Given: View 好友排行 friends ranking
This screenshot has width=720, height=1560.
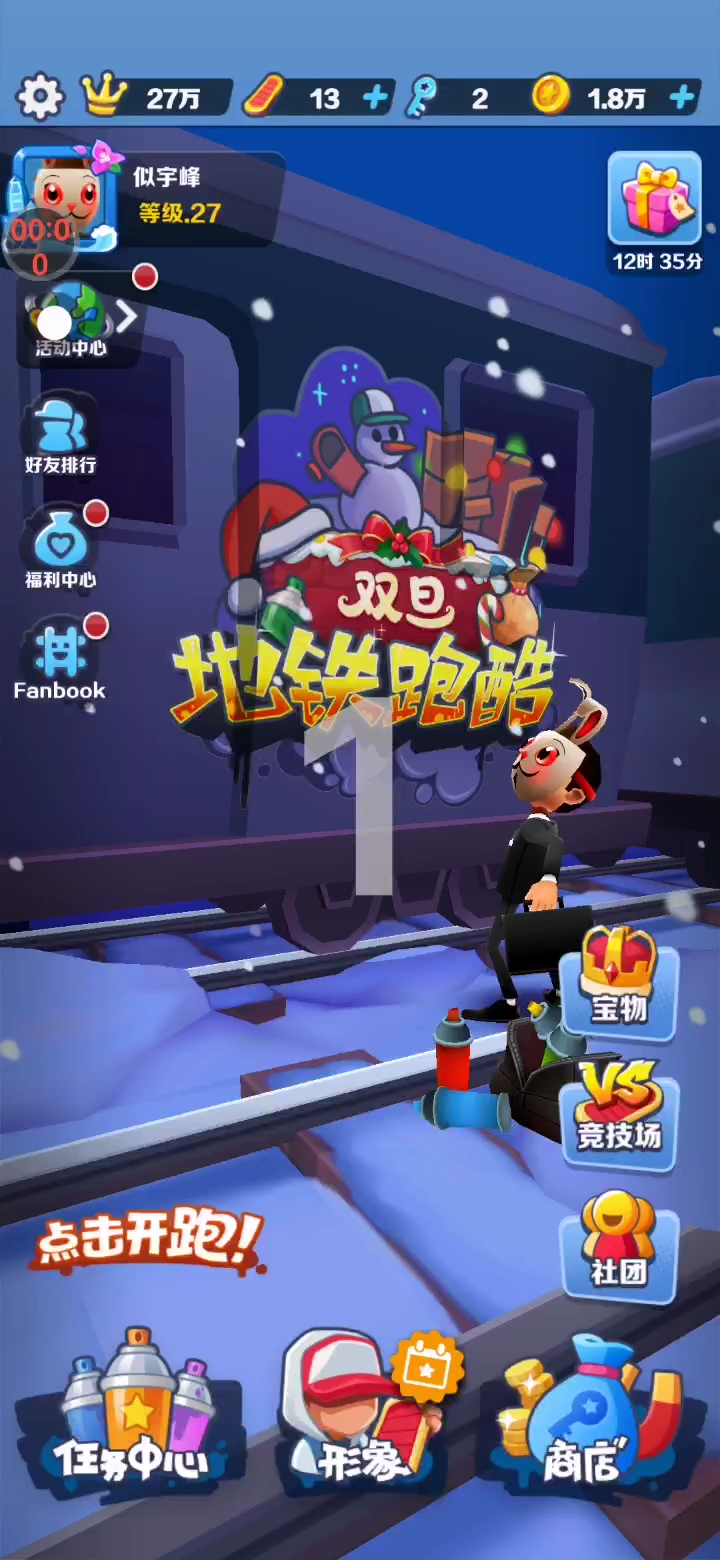Looking at the screenshot, I should tap(60, 437).
